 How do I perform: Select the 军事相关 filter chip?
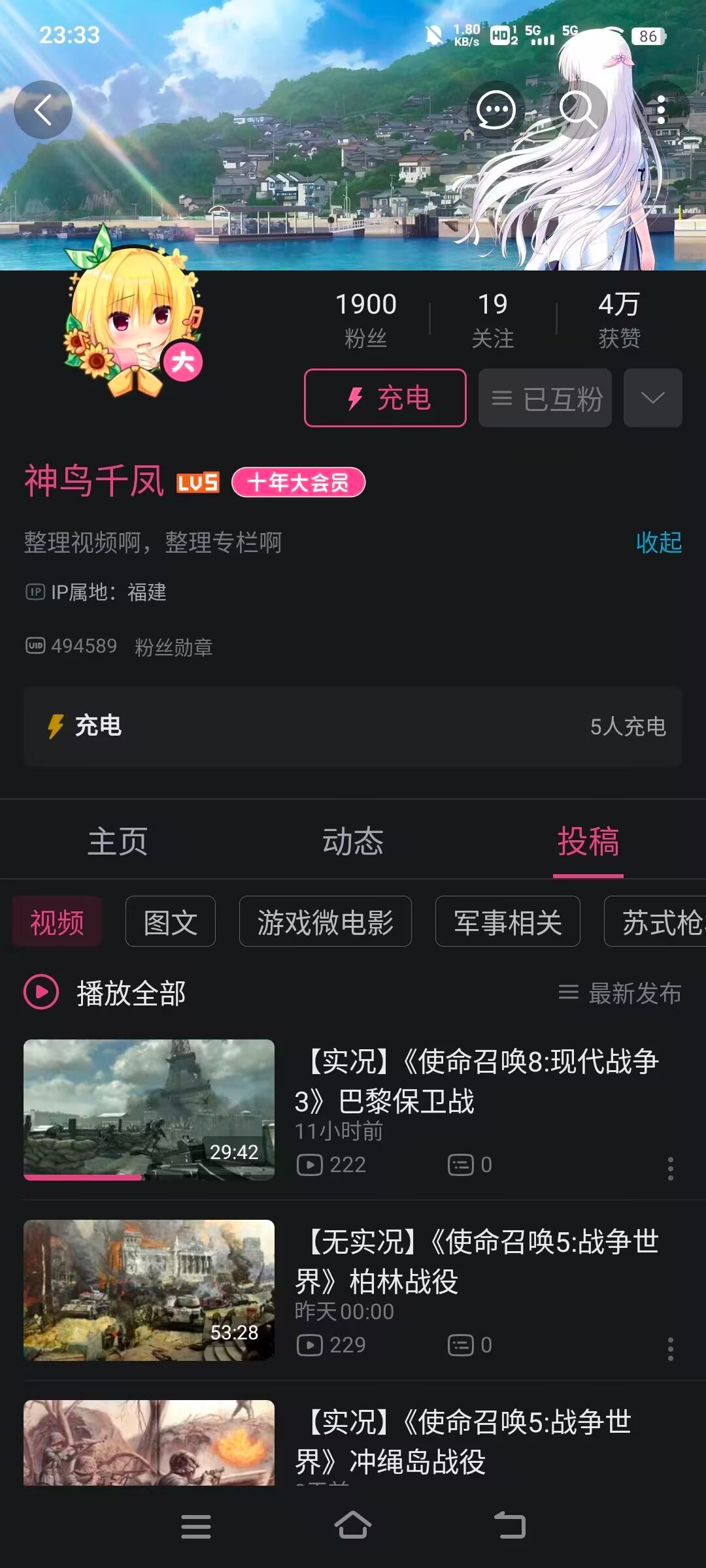[x=507, y=922]
